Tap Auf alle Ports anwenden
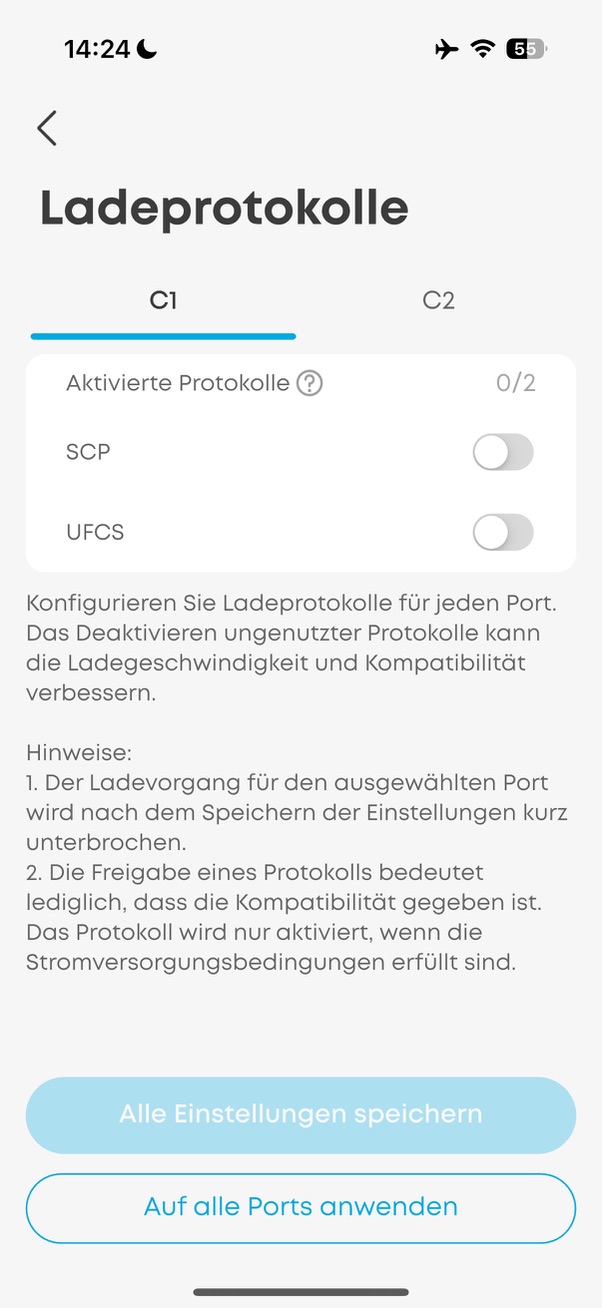This screenshot has width=602, height=1308. click(x=301, y=1207)
